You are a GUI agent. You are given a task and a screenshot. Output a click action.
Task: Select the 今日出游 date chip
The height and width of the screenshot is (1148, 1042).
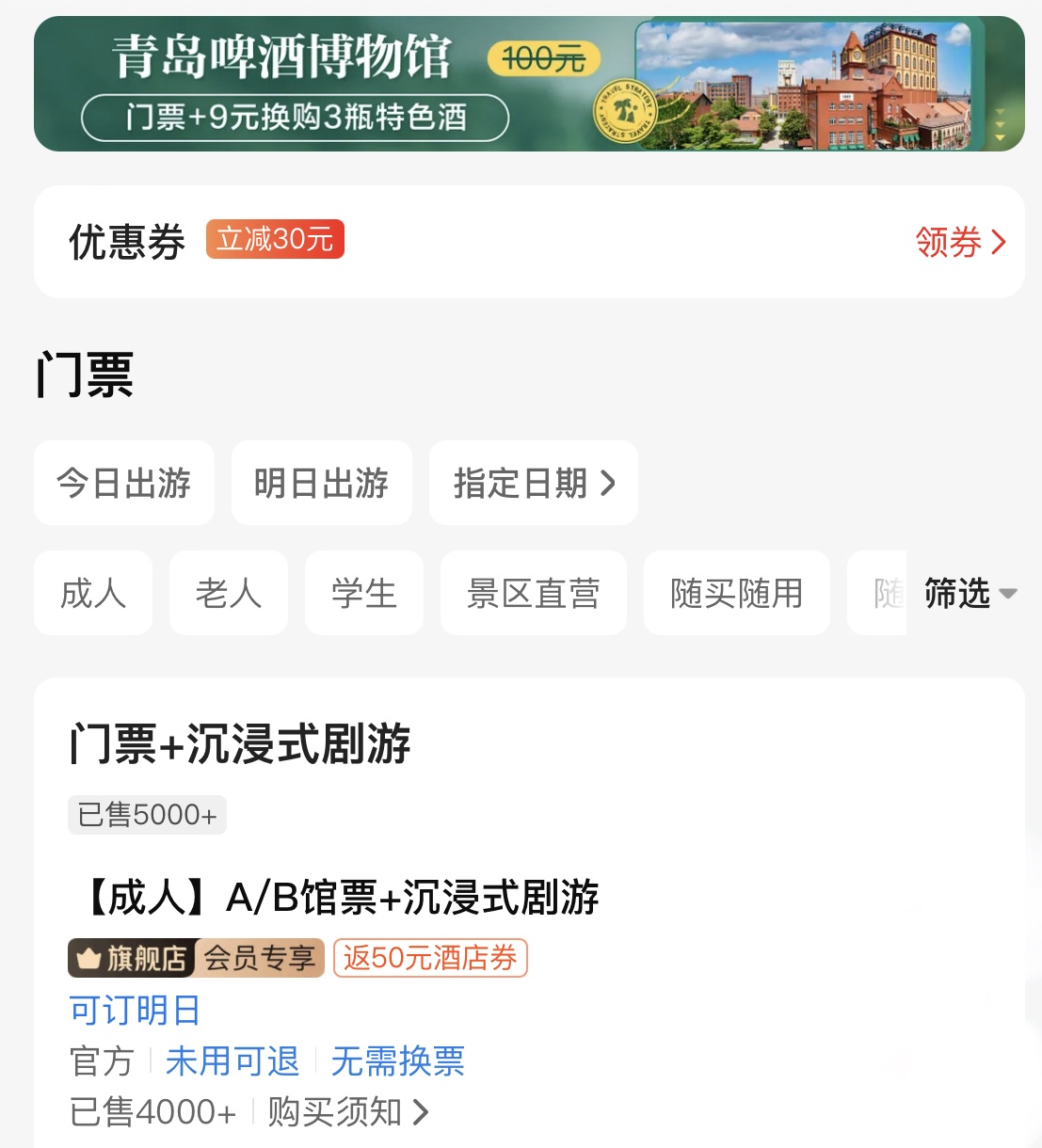[124, 483]
